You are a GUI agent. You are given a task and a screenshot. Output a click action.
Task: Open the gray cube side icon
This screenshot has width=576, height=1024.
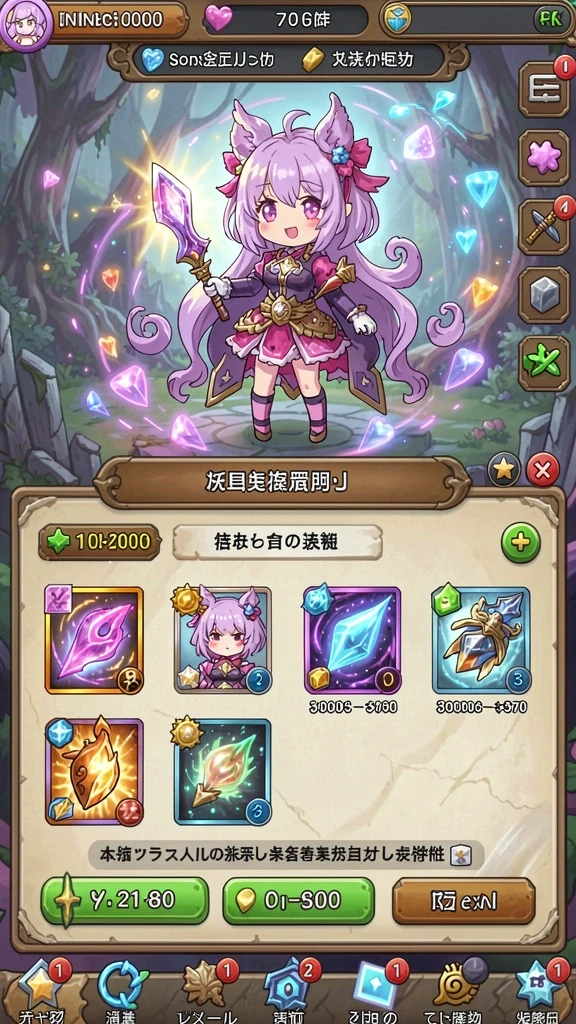point(544,295)
